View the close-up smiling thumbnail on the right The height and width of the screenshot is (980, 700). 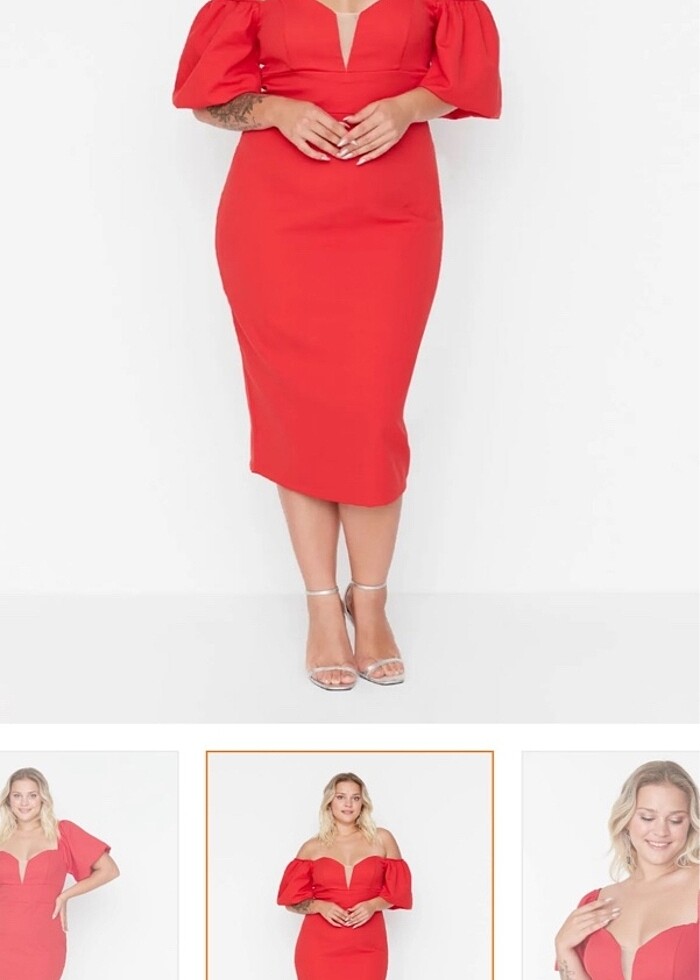(x=612, y=865)
